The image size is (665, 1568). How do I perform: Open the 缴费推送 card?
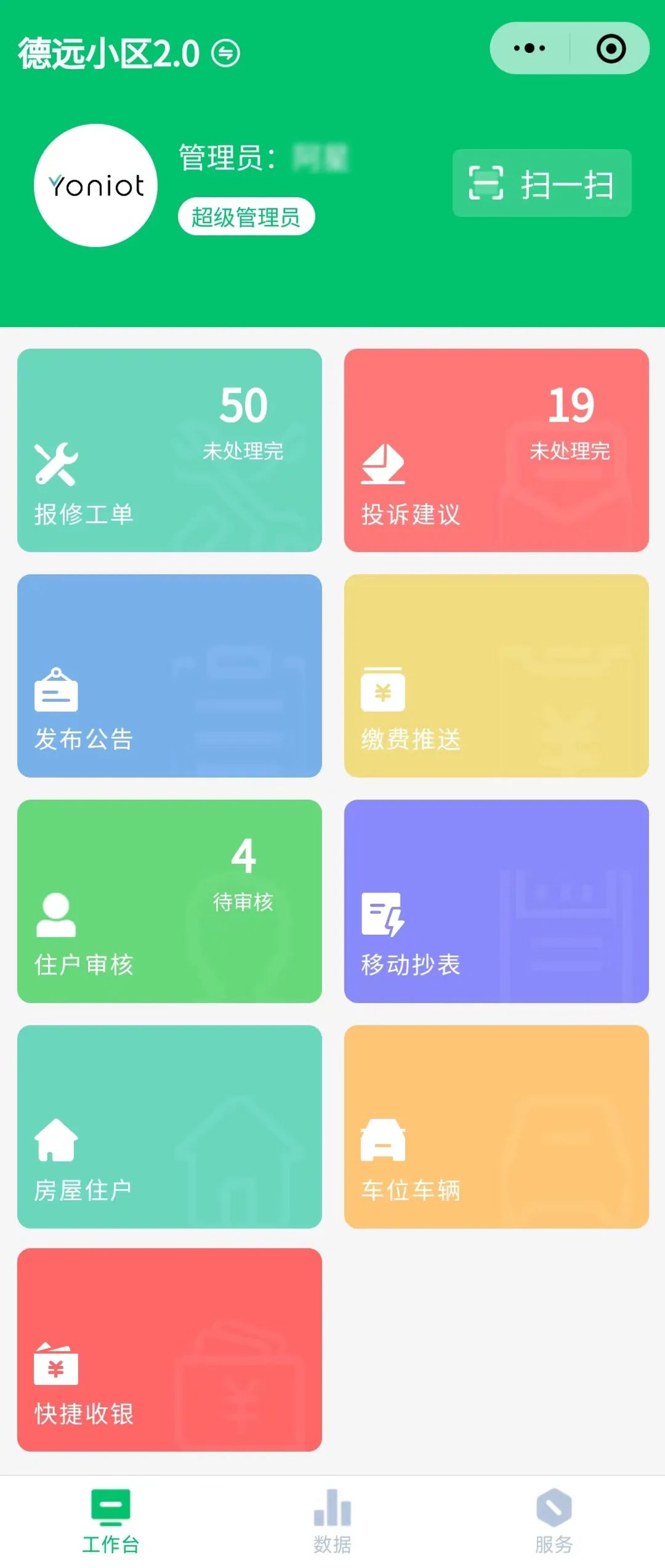coord(496,676)
